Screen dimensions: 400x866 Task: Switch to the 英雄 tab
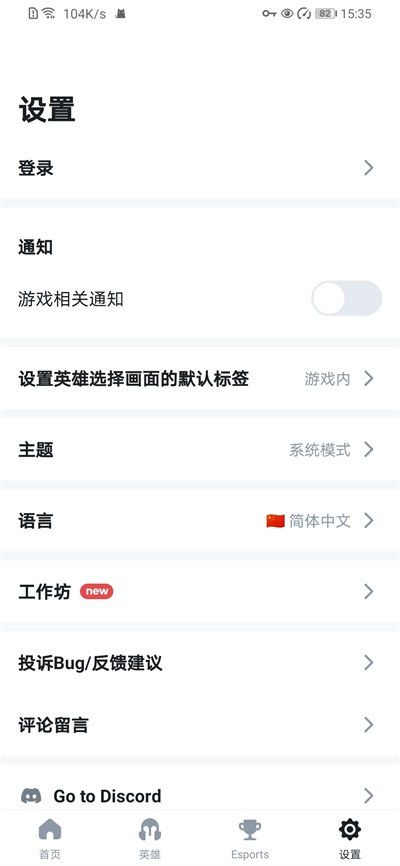(x=150, y=838)
